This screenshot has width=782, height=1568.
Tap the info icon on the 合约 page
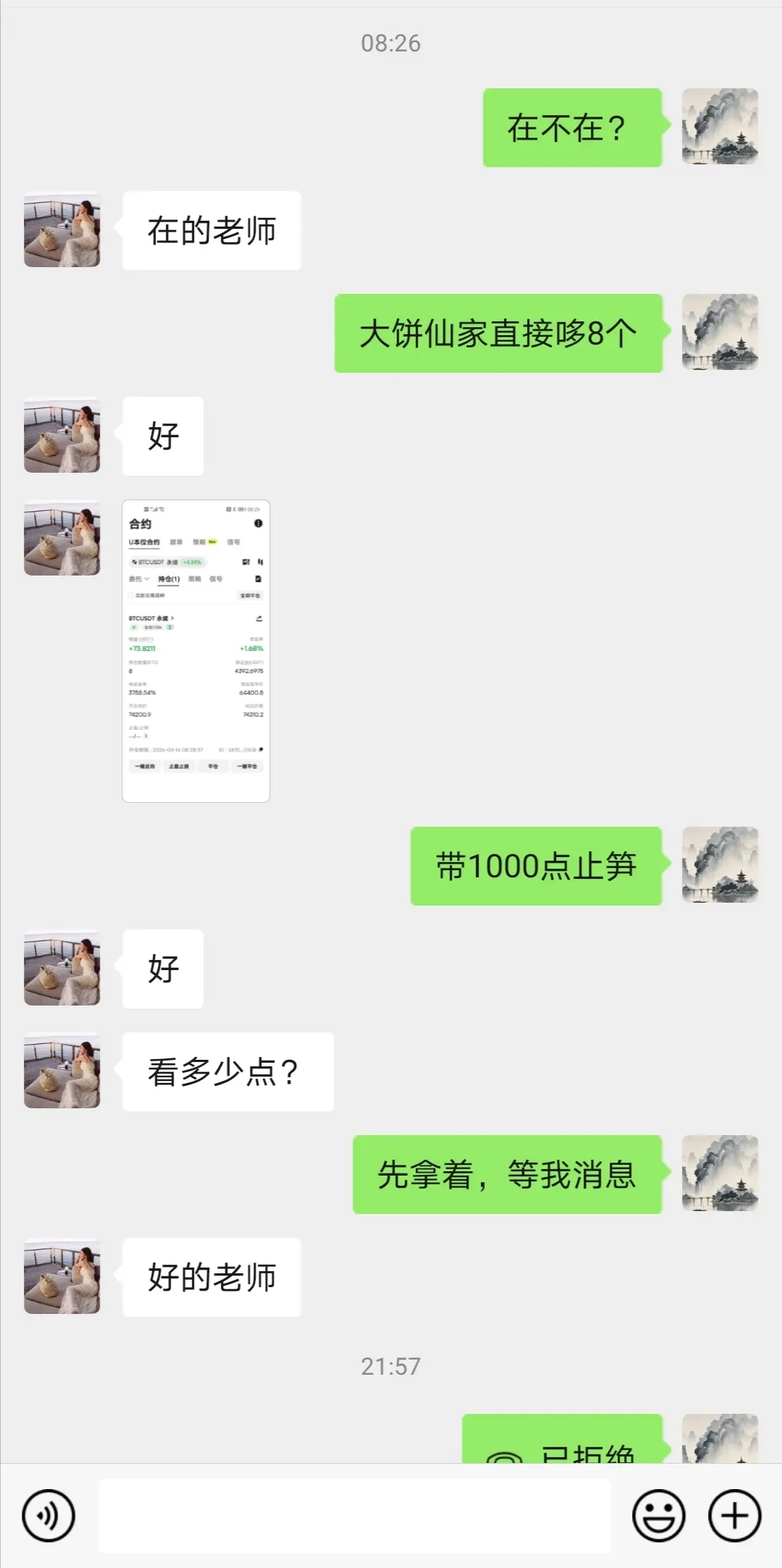(x=258, y=523)
